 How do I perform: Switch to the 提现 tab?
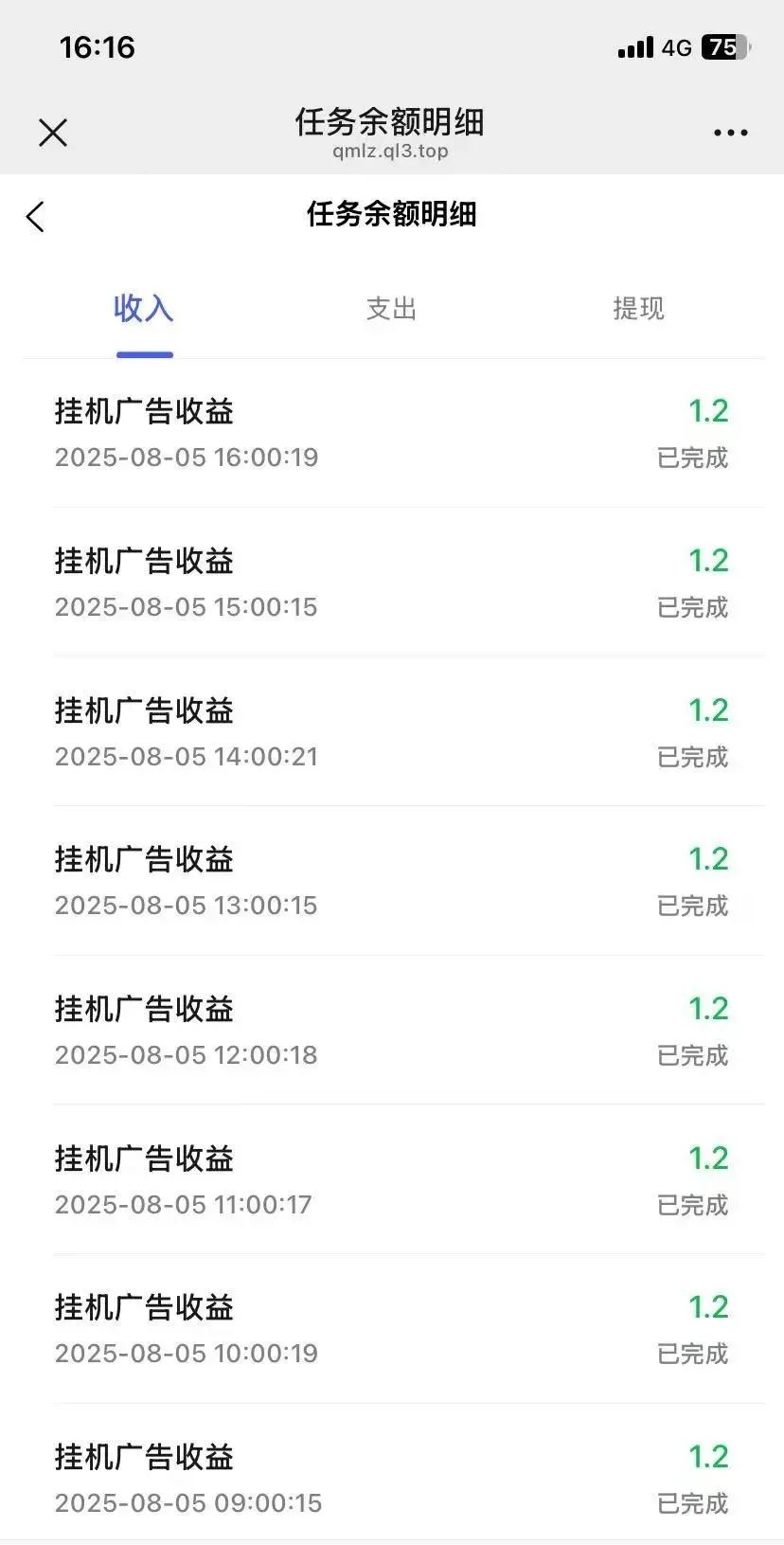coord(638,308)
